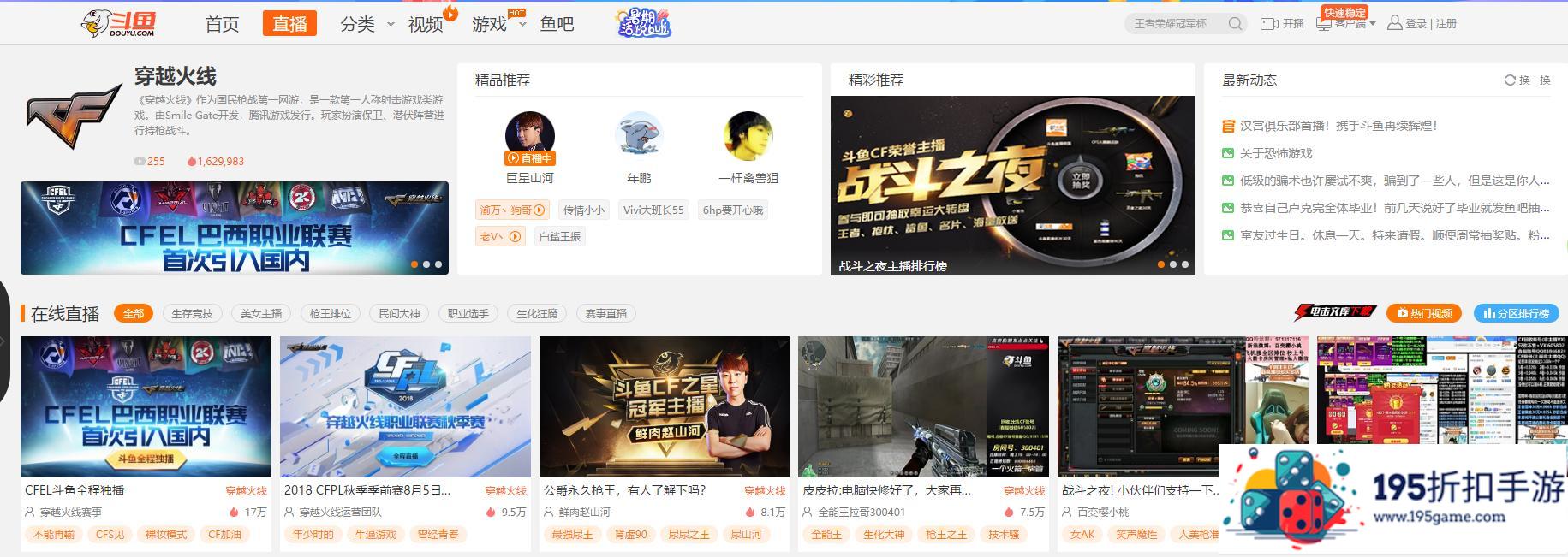Switch to the 直播 tab
This screenshot has height=557, width=1568.
289,24
